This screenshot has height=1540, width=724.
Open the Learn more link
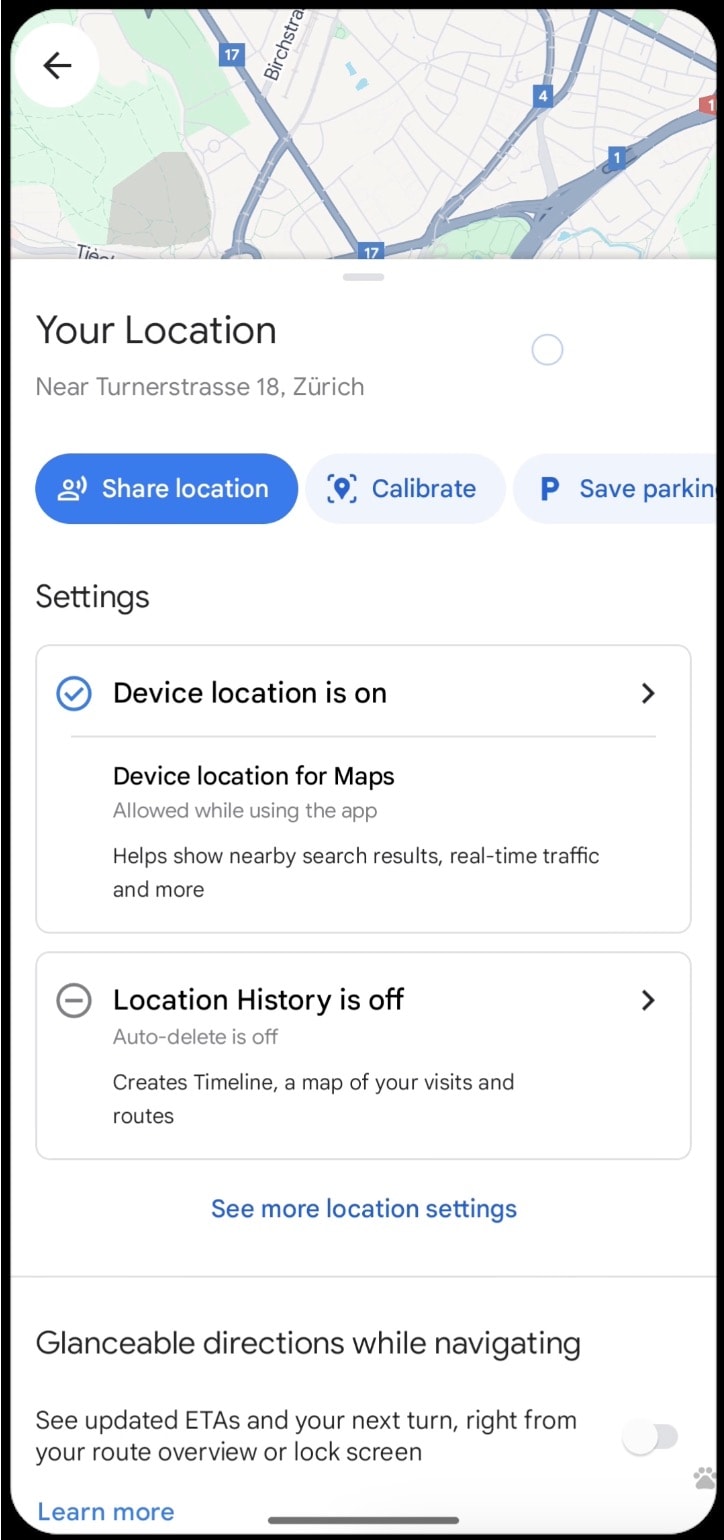pos(106,1511)
